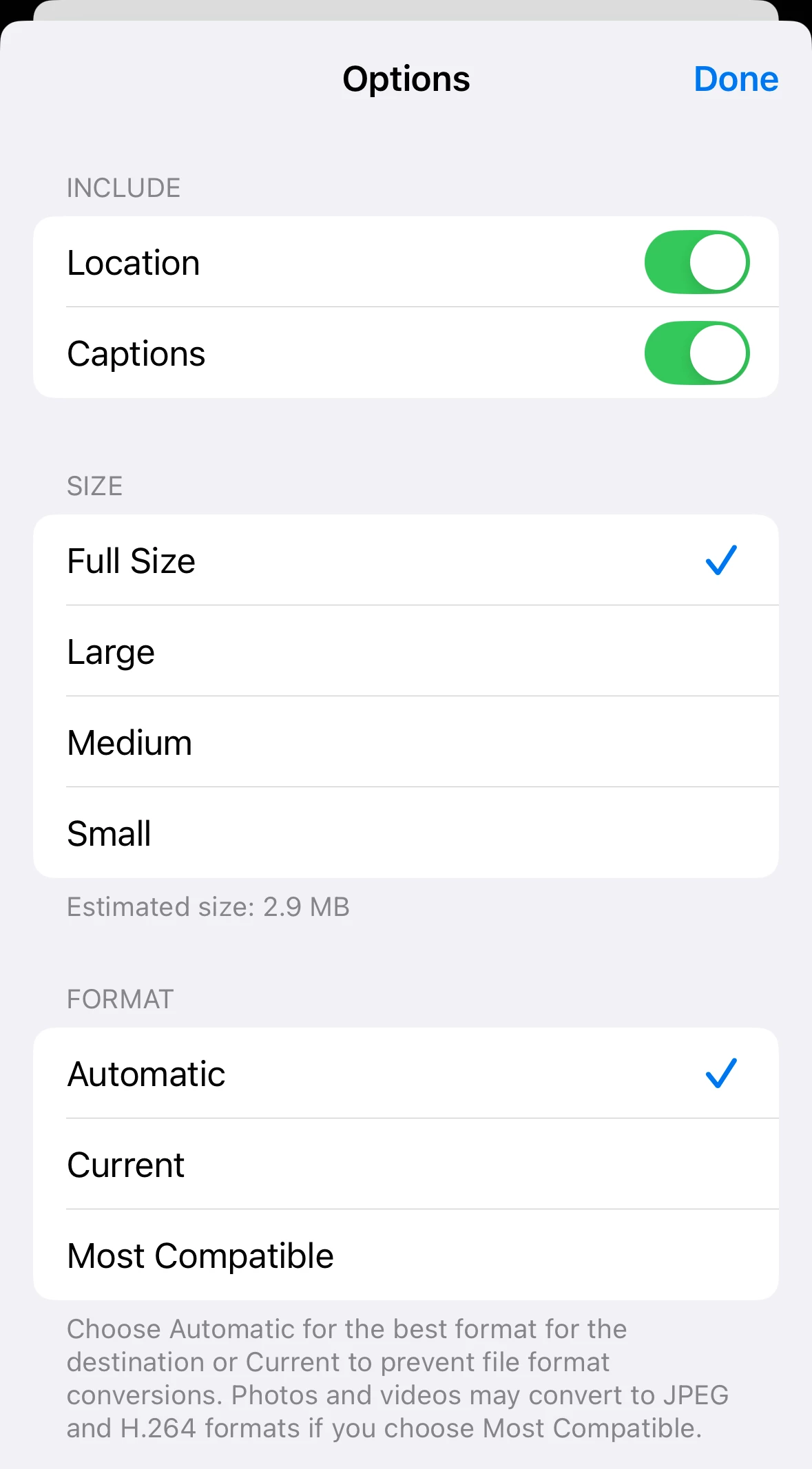Image resolution: width=812 pixels, height=1469 pixels.
Task: Choose Current format
Action: [406, 1164]
